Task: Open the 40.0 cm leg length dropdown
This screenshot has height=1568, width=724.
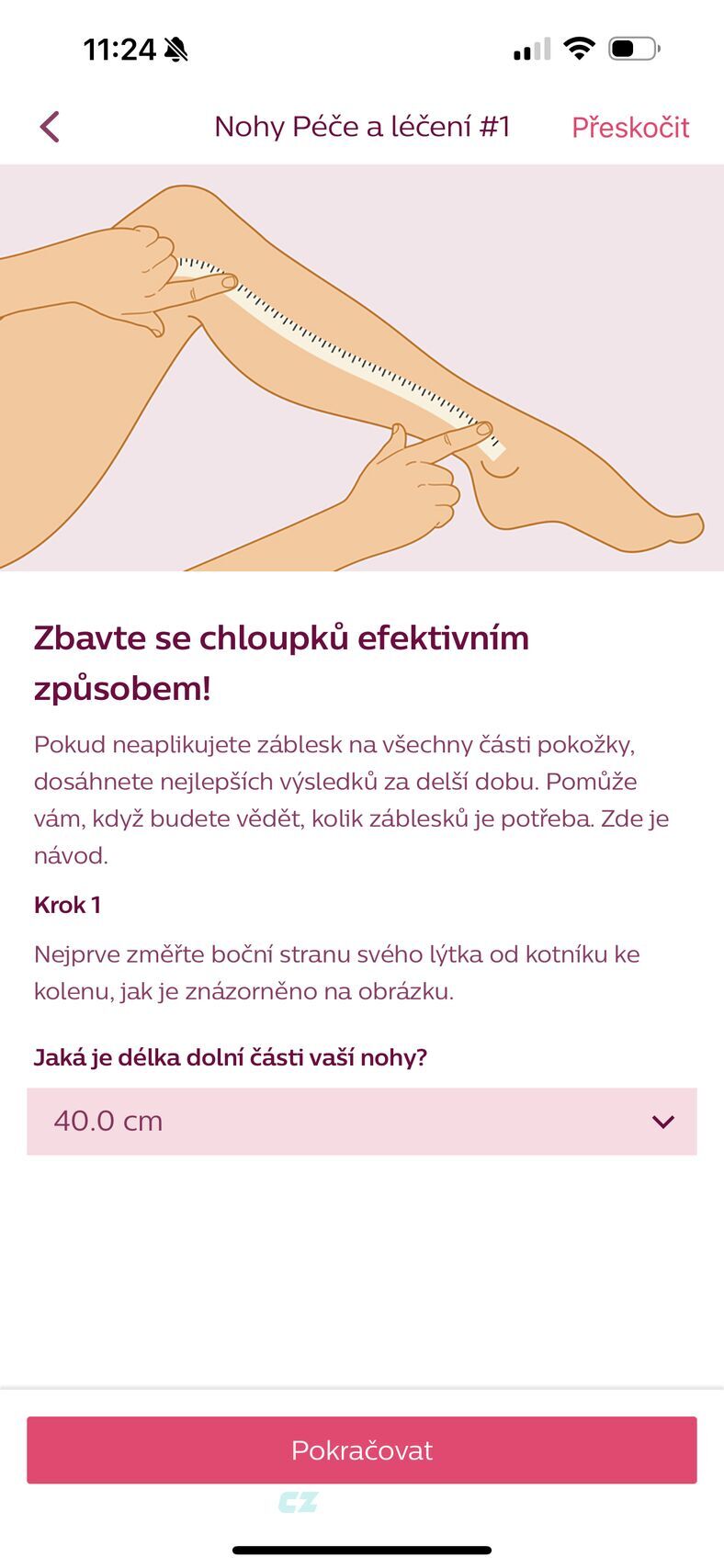Action: coord(361,1121)
